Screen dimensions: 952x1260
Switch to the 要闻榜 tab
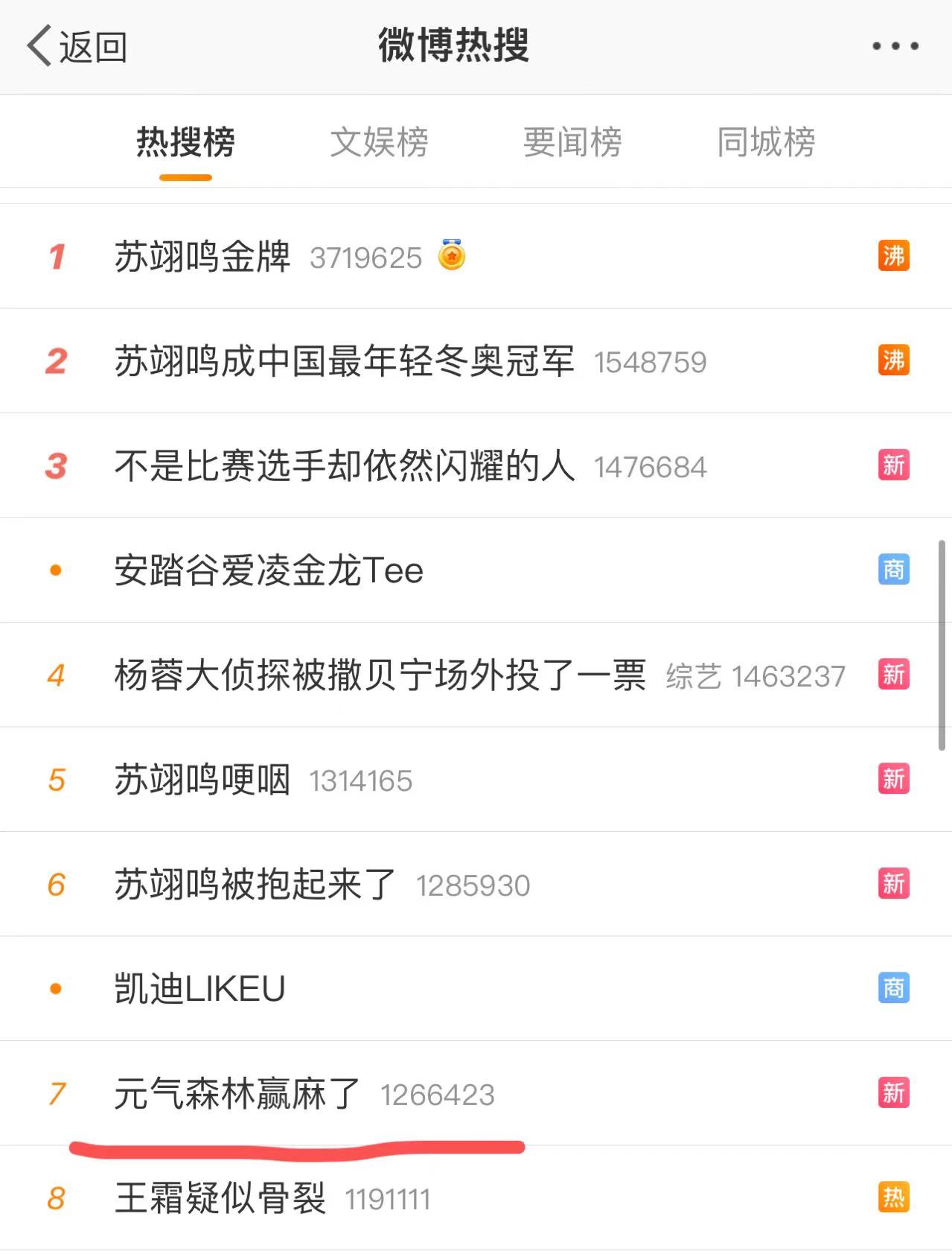(572, 142)
